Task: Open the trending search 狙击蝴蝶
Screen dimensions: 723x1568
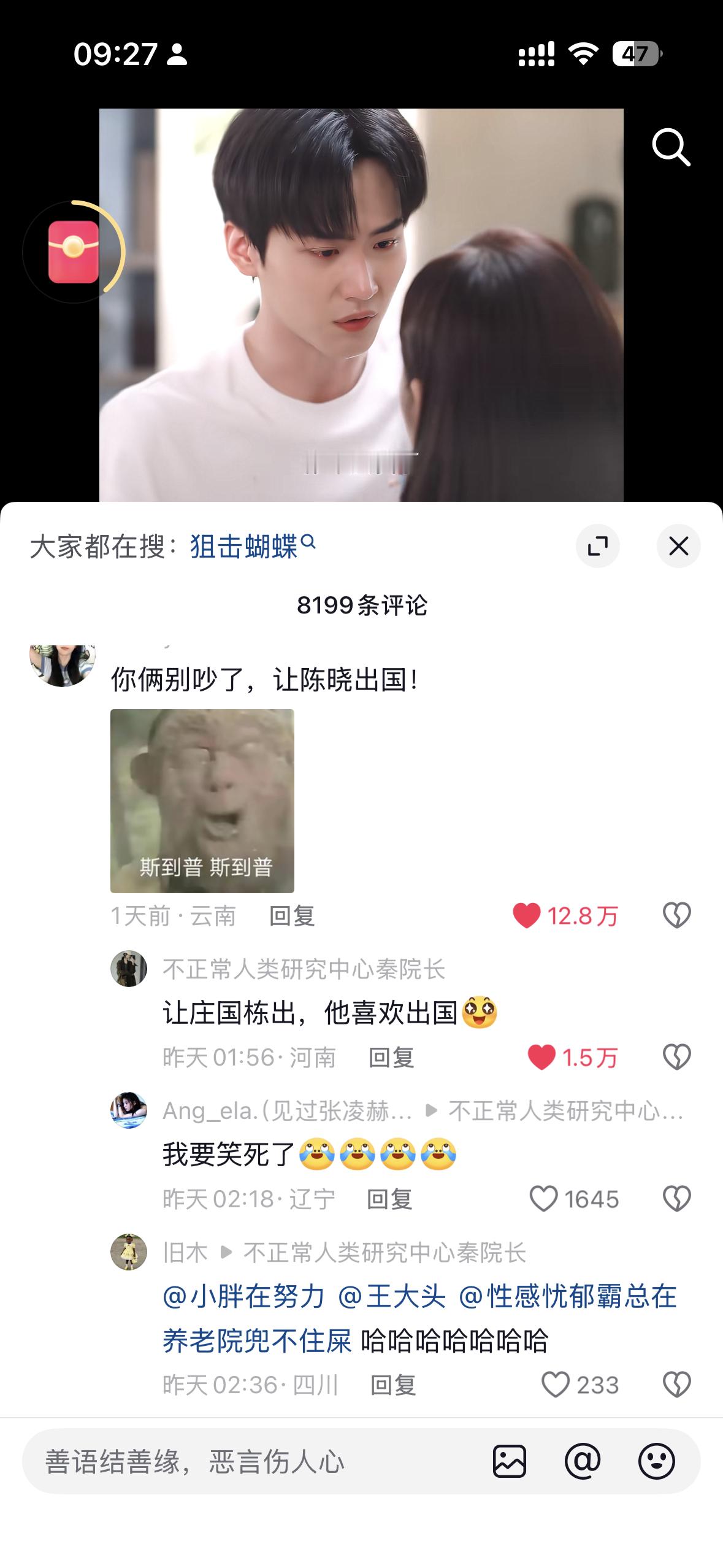Action: (244, 545)
